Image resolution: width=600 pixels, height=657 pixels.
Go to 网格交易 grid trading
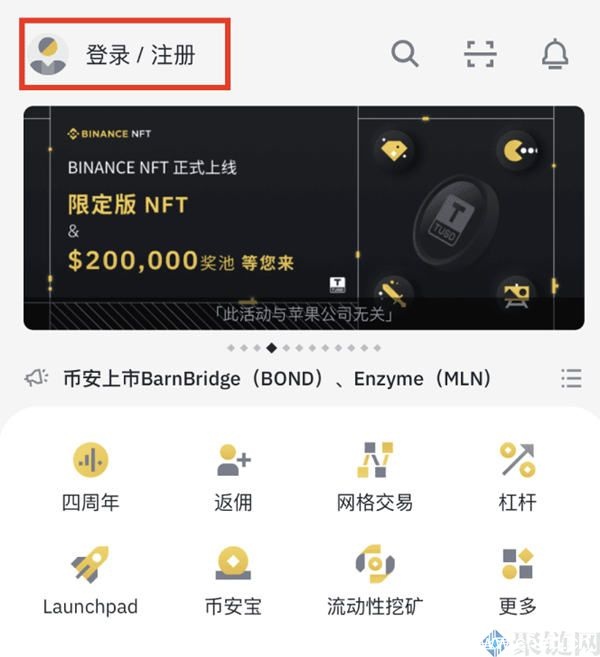pyautogui.click(x=375, y=474)
